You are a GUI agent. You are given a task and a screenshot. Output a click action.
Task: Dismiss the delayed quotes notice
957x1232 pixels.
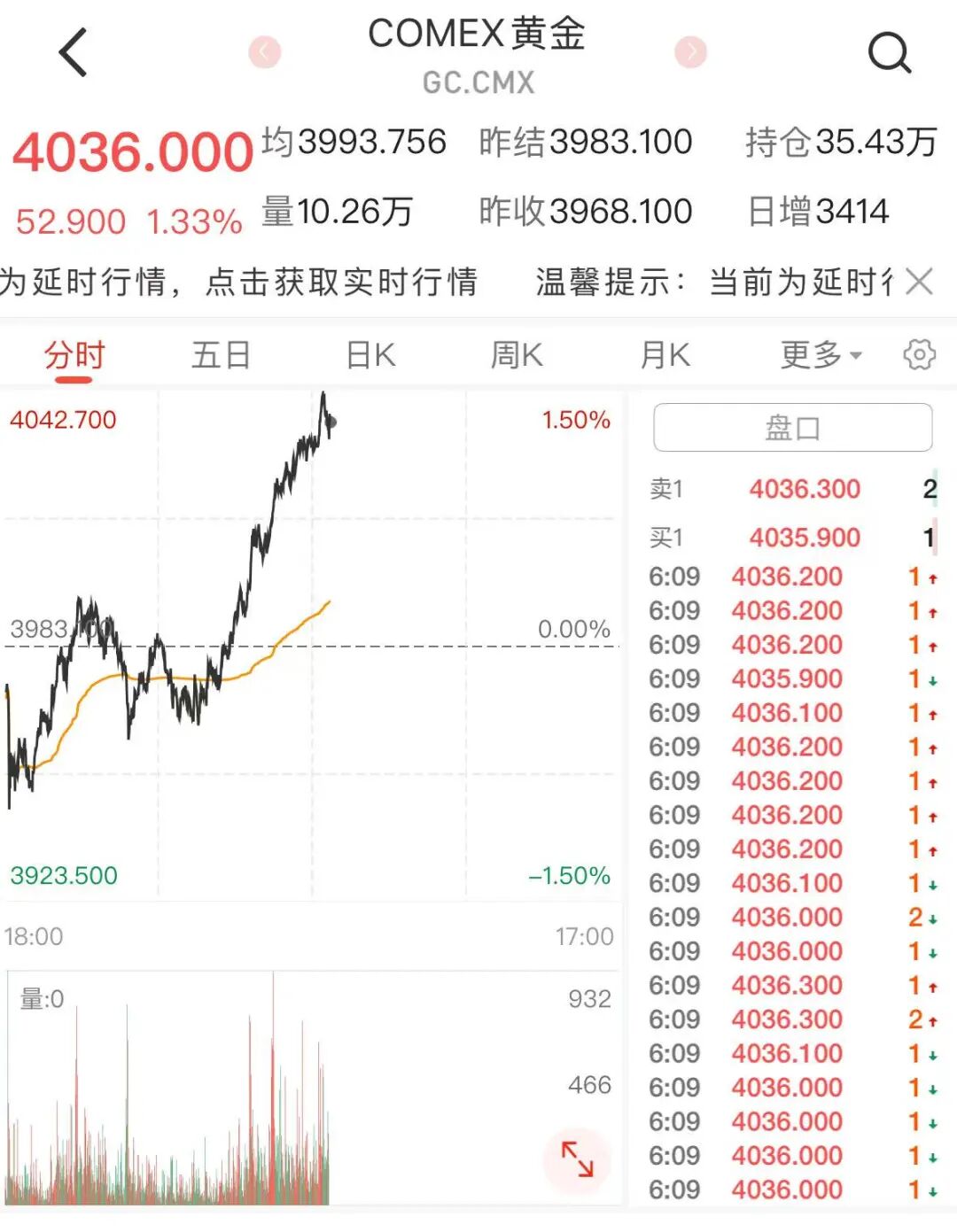920,283
